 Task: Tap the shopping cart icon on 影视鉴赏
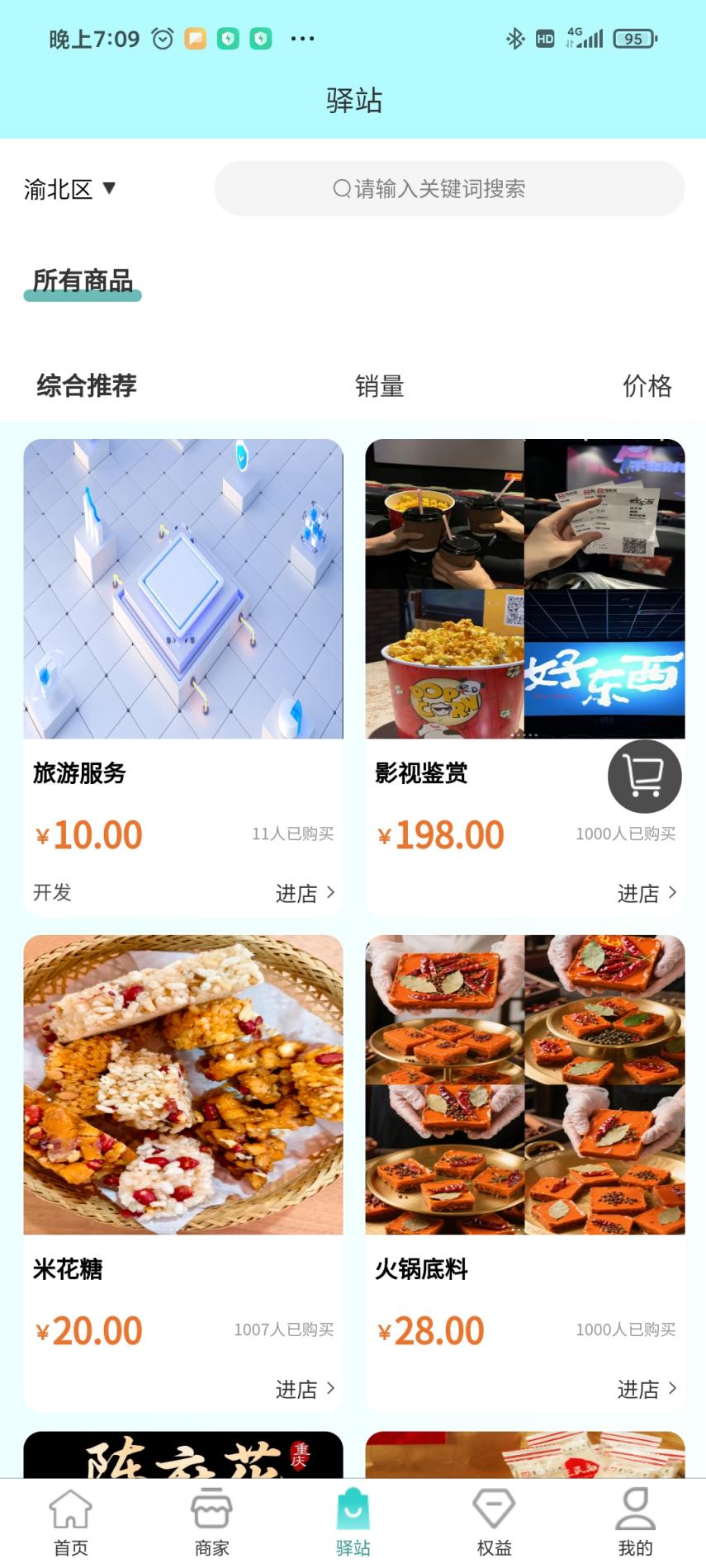tap(644, 777)
